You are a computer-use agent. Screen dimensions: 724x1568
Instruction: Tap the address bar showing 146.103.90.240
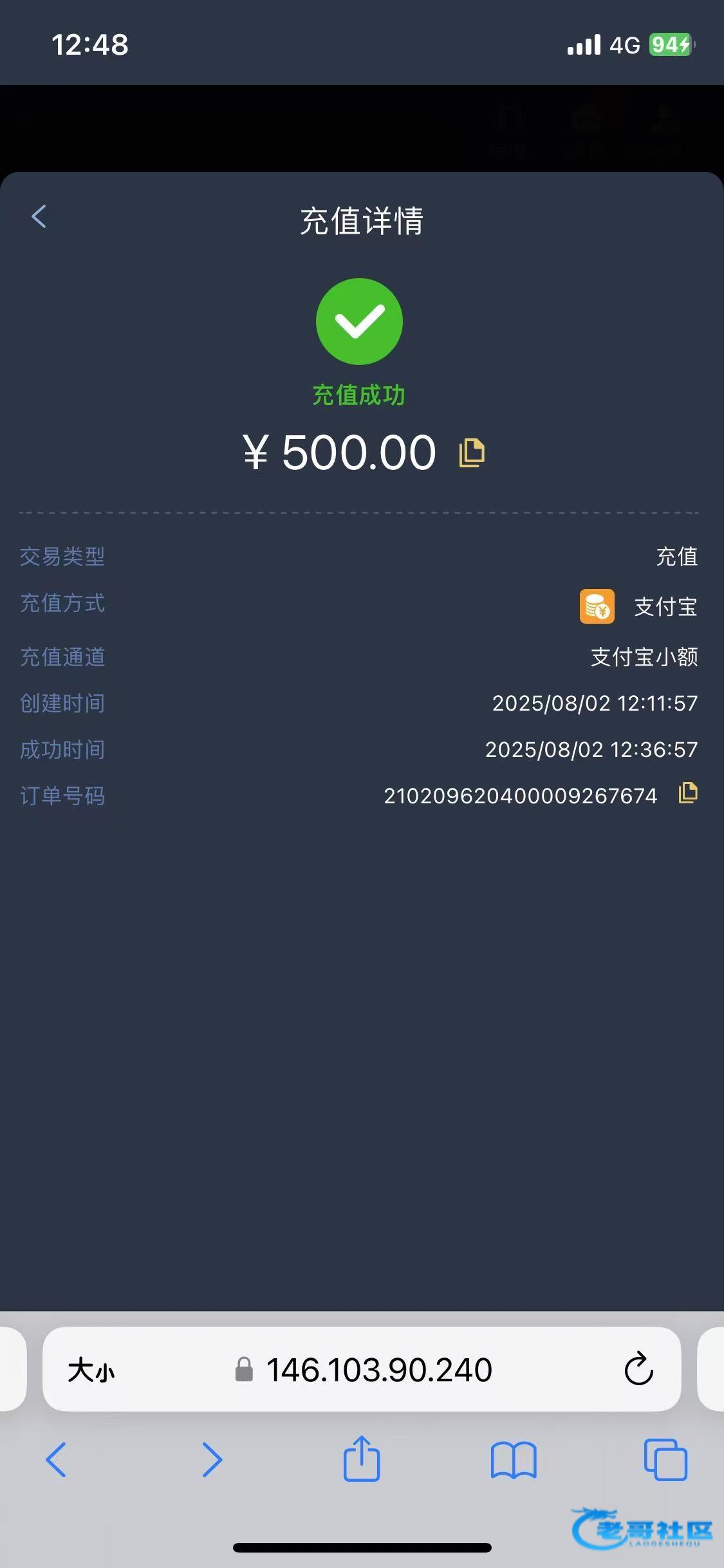(362, 1370)
